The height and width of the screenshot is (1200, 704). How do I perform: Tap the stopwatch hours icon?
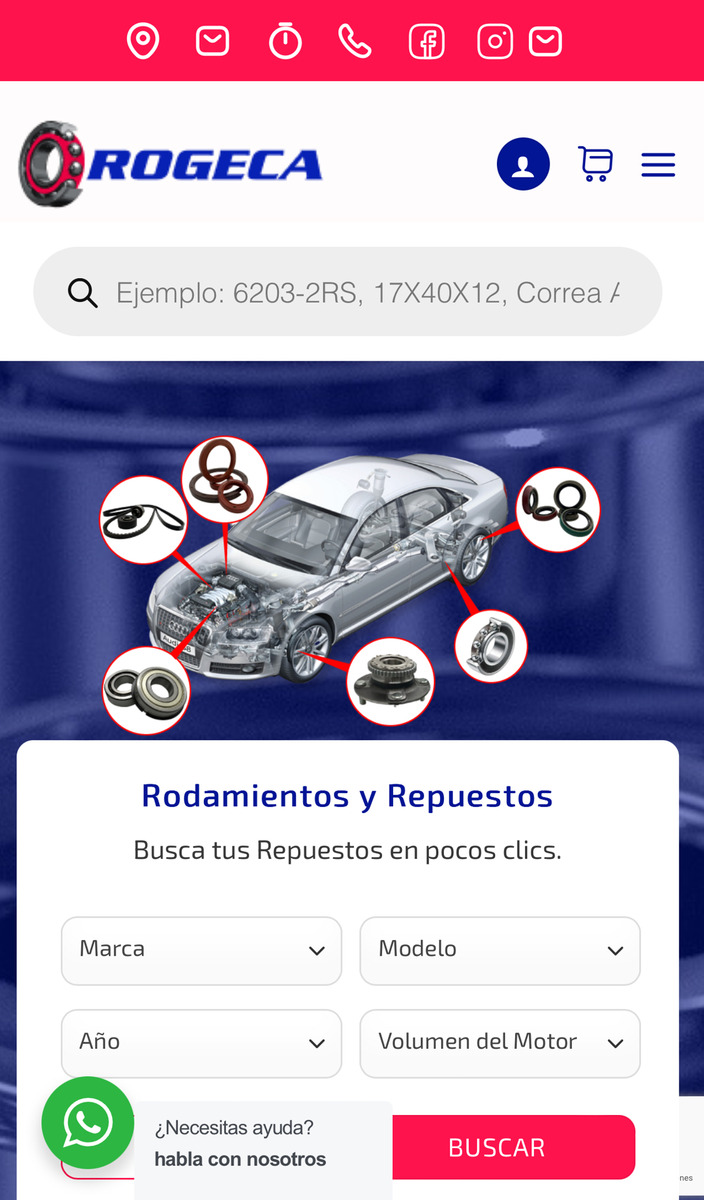coord(285,41)
